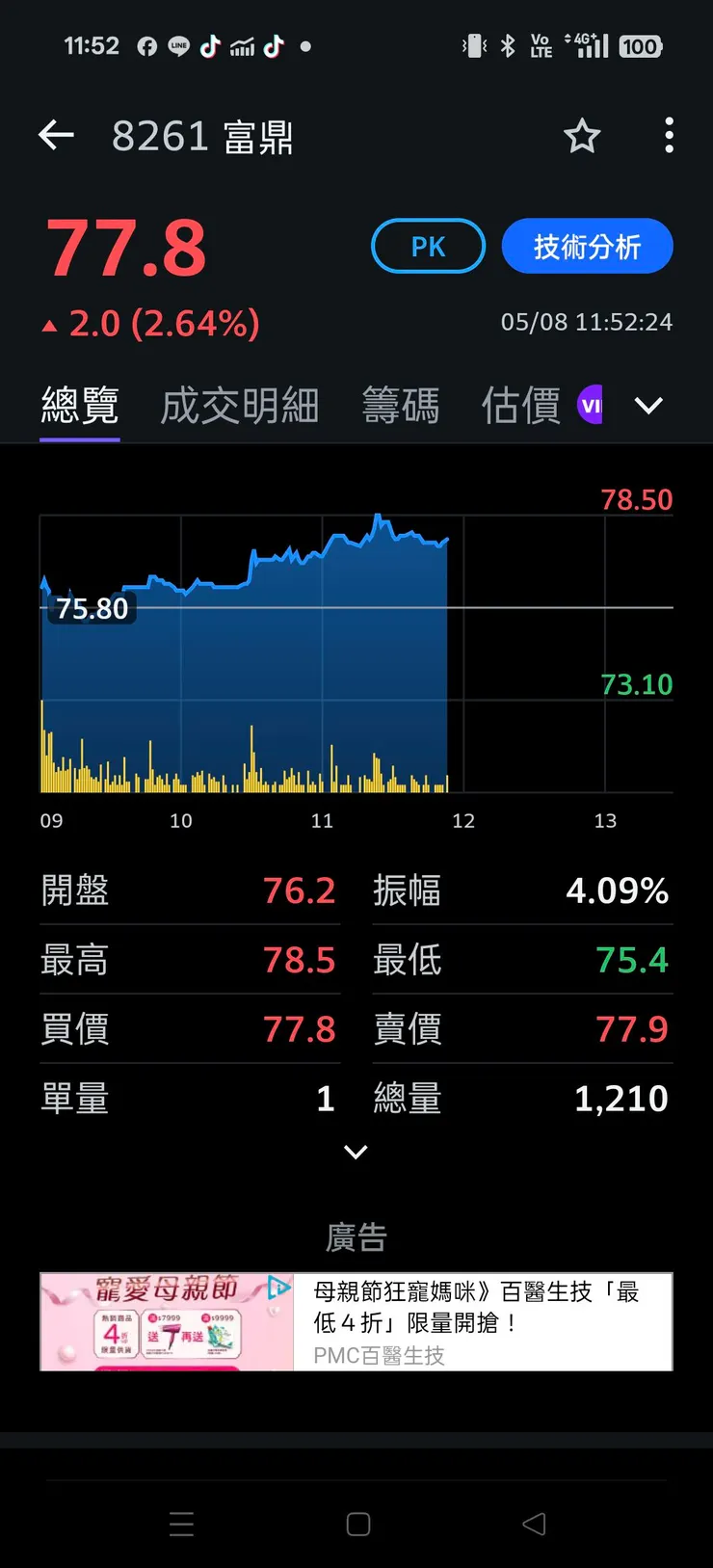Tap the back arrow to return
Image resolution: width=713 pixels, height=1568 pixels.
click(x=56, y=135)
